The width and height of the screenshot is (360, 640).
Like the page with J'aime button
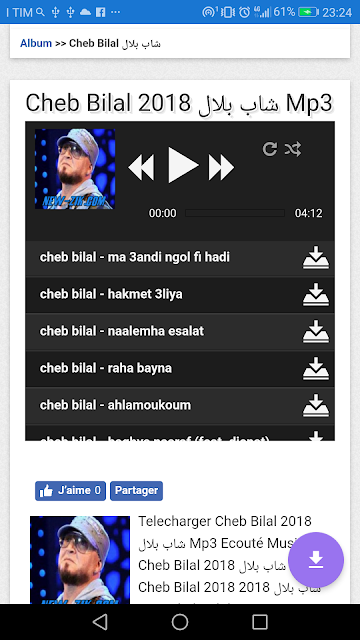click(70, 491)
